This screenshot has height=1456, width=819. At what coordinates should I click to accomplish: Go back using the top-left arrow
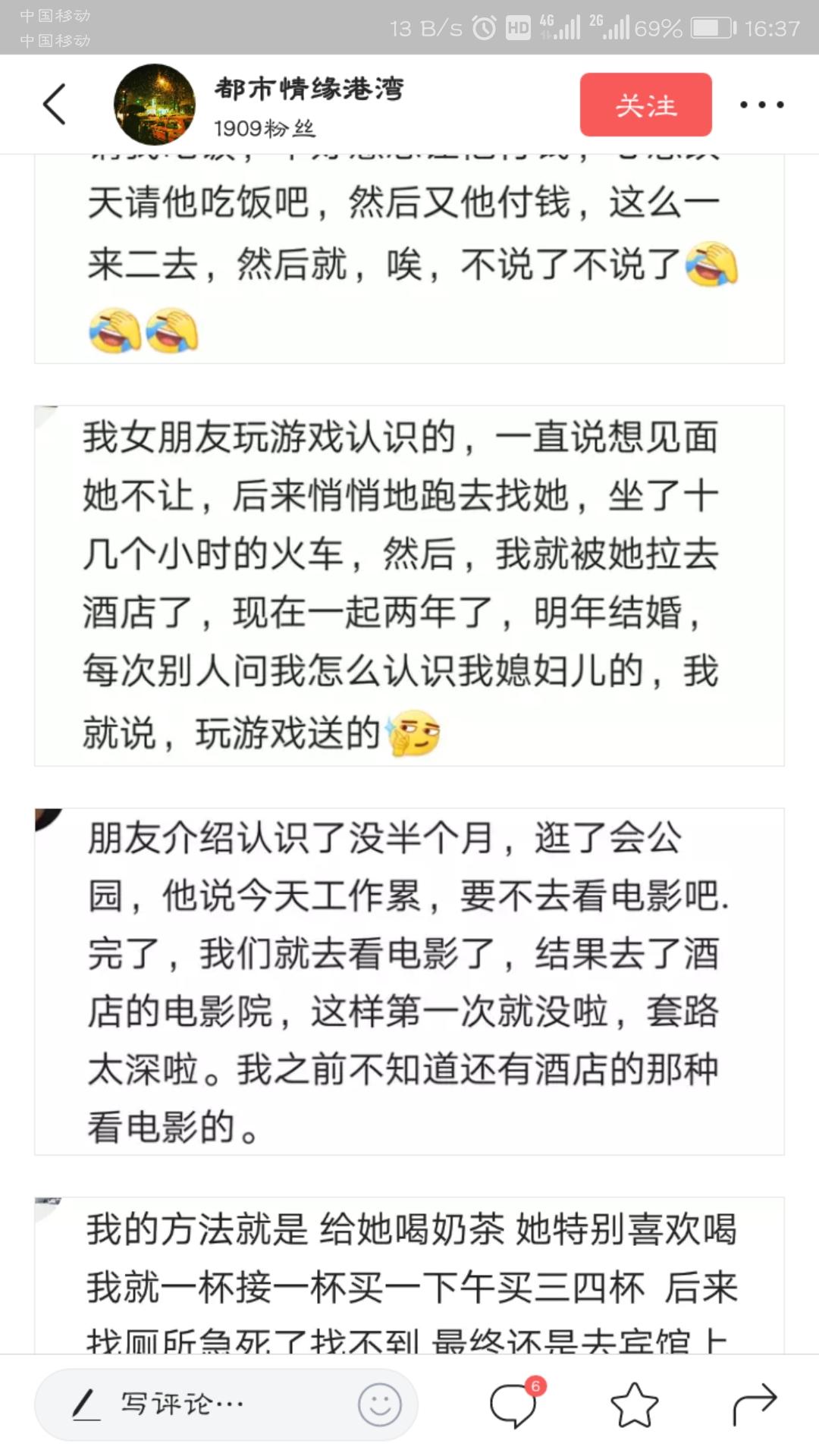(x=55, y=104)
